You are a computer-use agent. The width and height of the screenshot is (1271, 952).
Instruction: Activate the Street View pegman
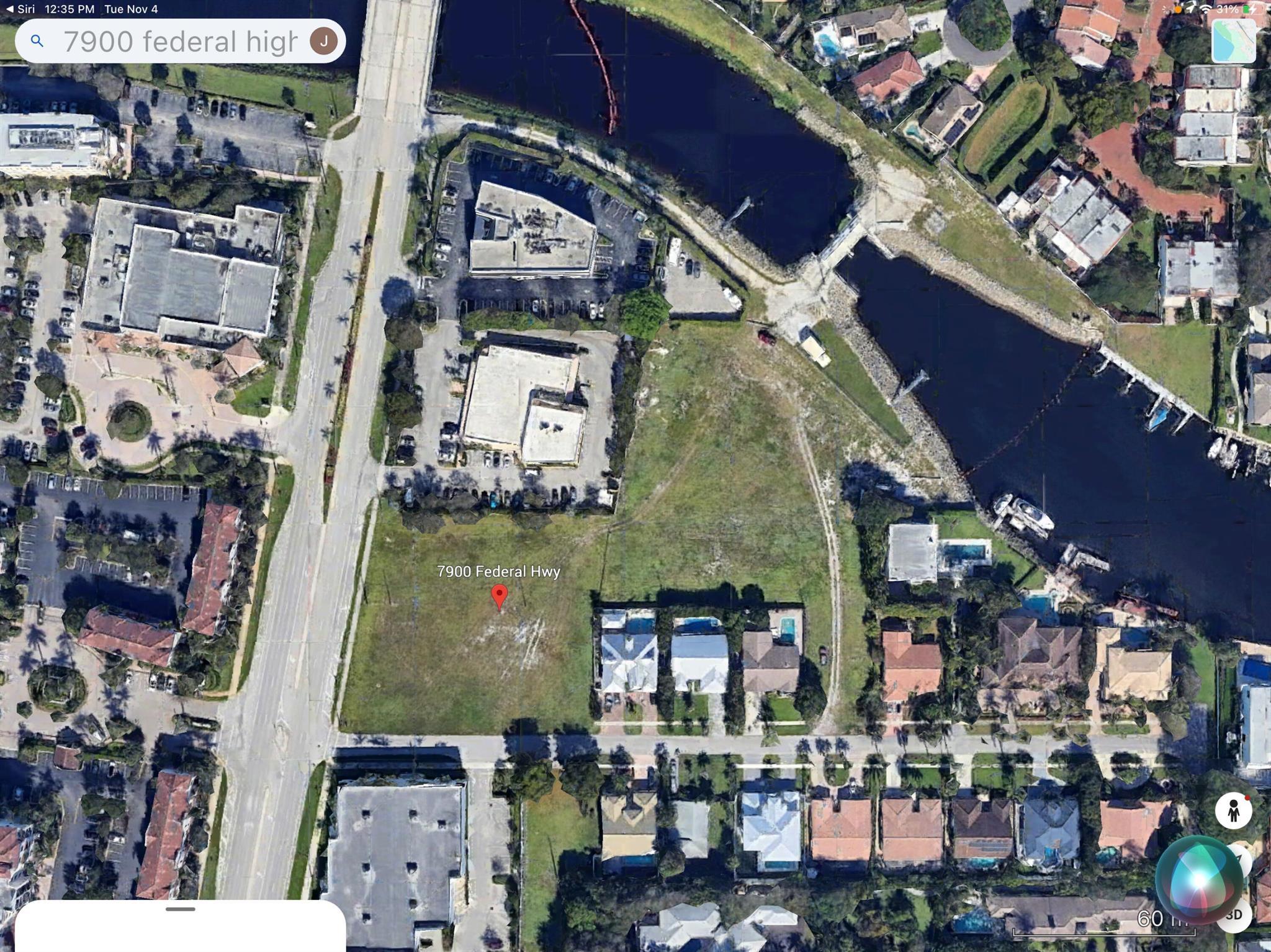pos(1233,811)
